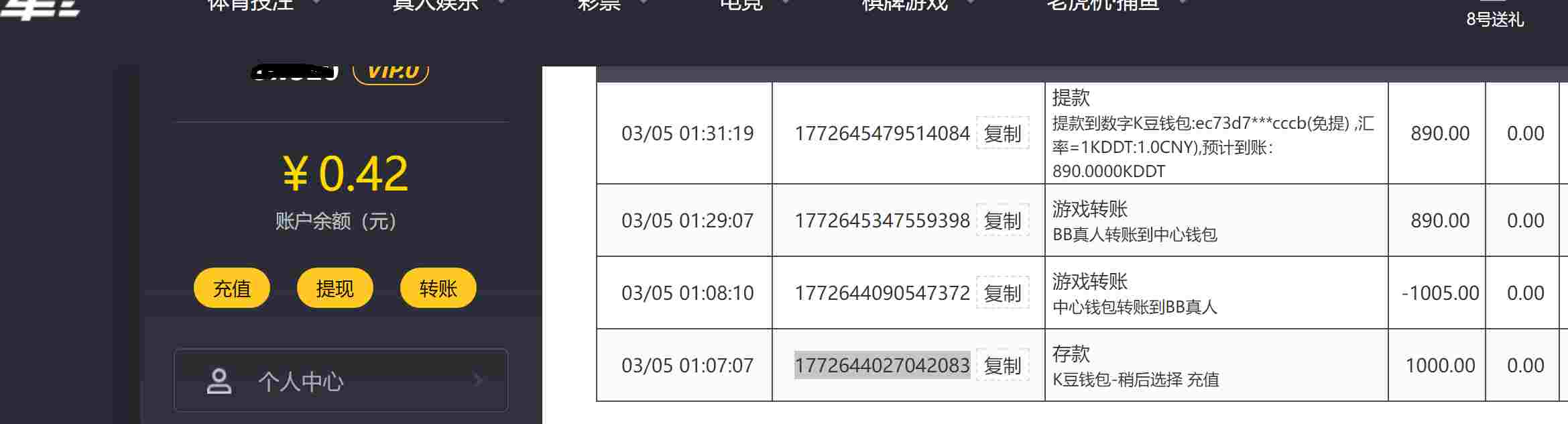The height and width of the screenshot is (424, 1568).
Task: Tap the 提现 withdraw button
Action: tap(335, 288)
